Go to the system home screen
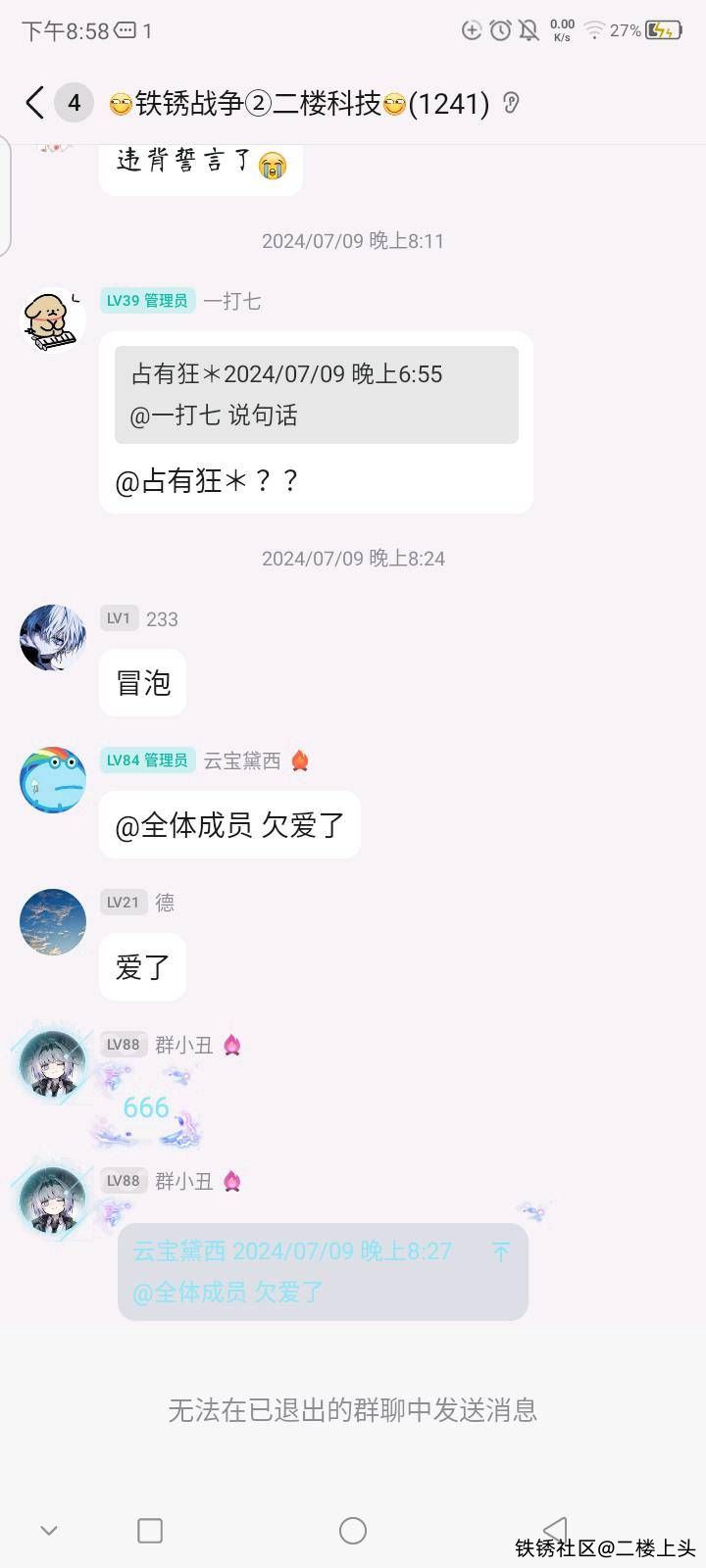 click(x=352, y=1530)
